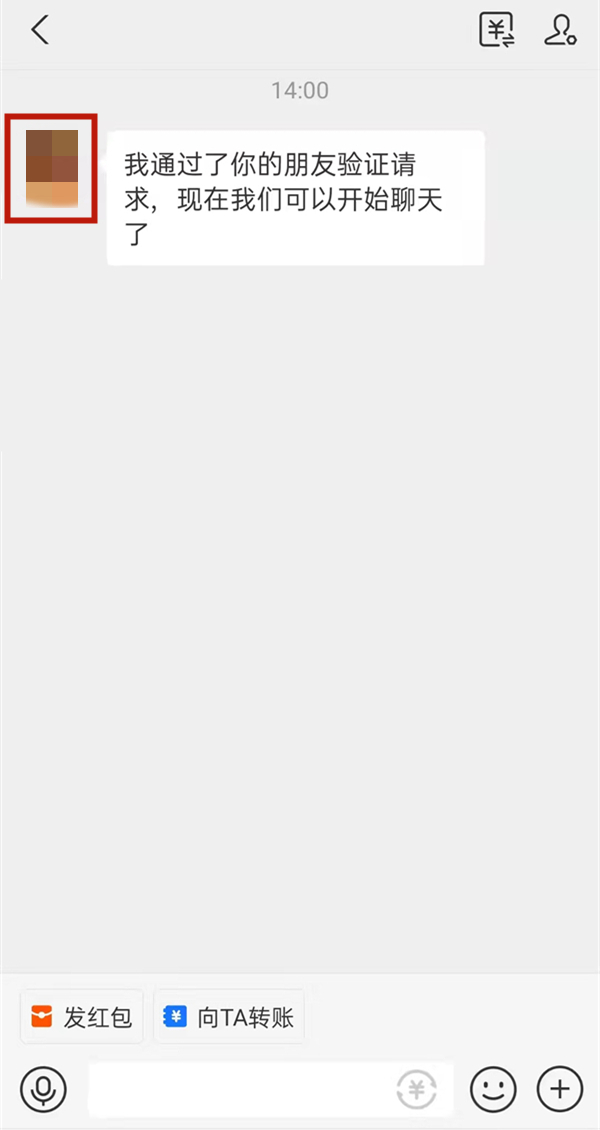The height and width of the screenshot is (1130, 600).
Task: Open the emoji picker
Action: click(493, 1088)
